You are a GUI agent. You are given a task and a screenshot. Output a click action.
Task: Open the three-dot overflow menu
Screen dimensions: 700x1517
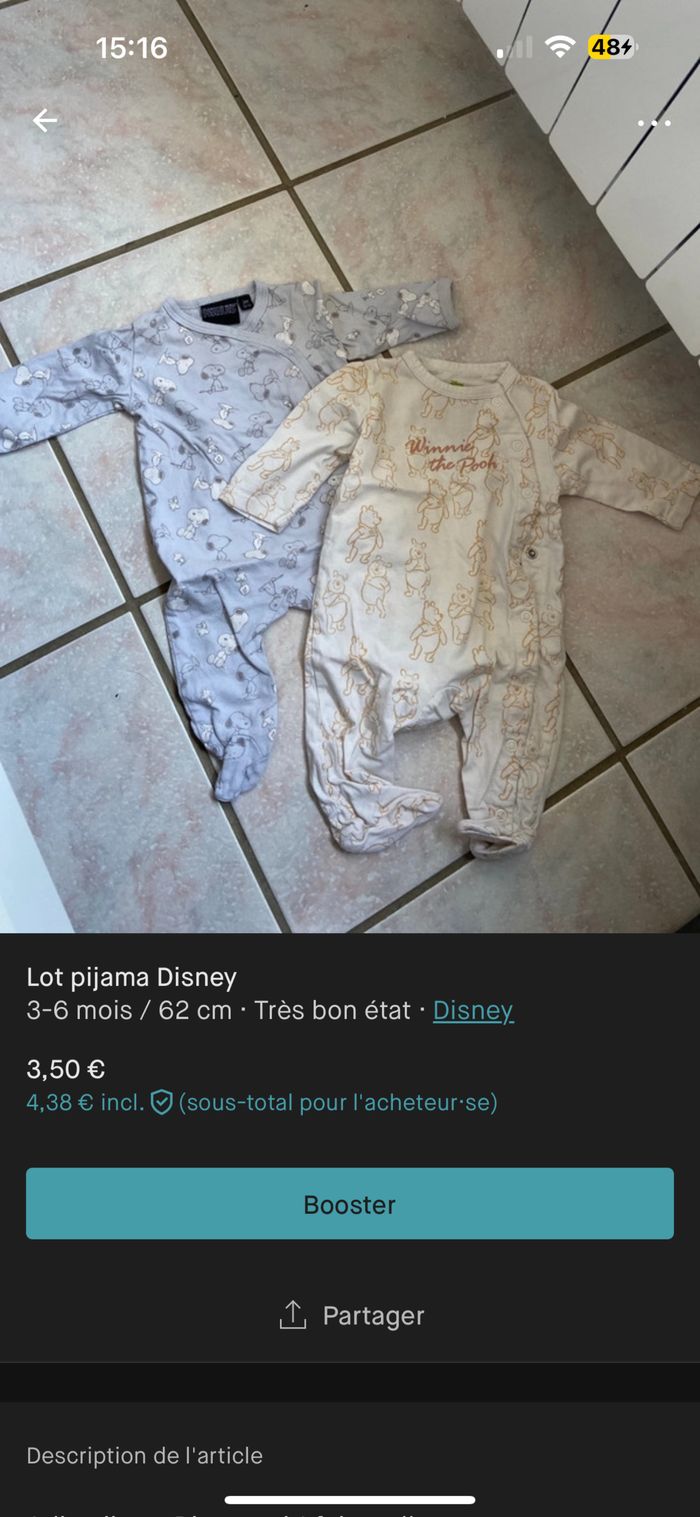coord(654,123)
